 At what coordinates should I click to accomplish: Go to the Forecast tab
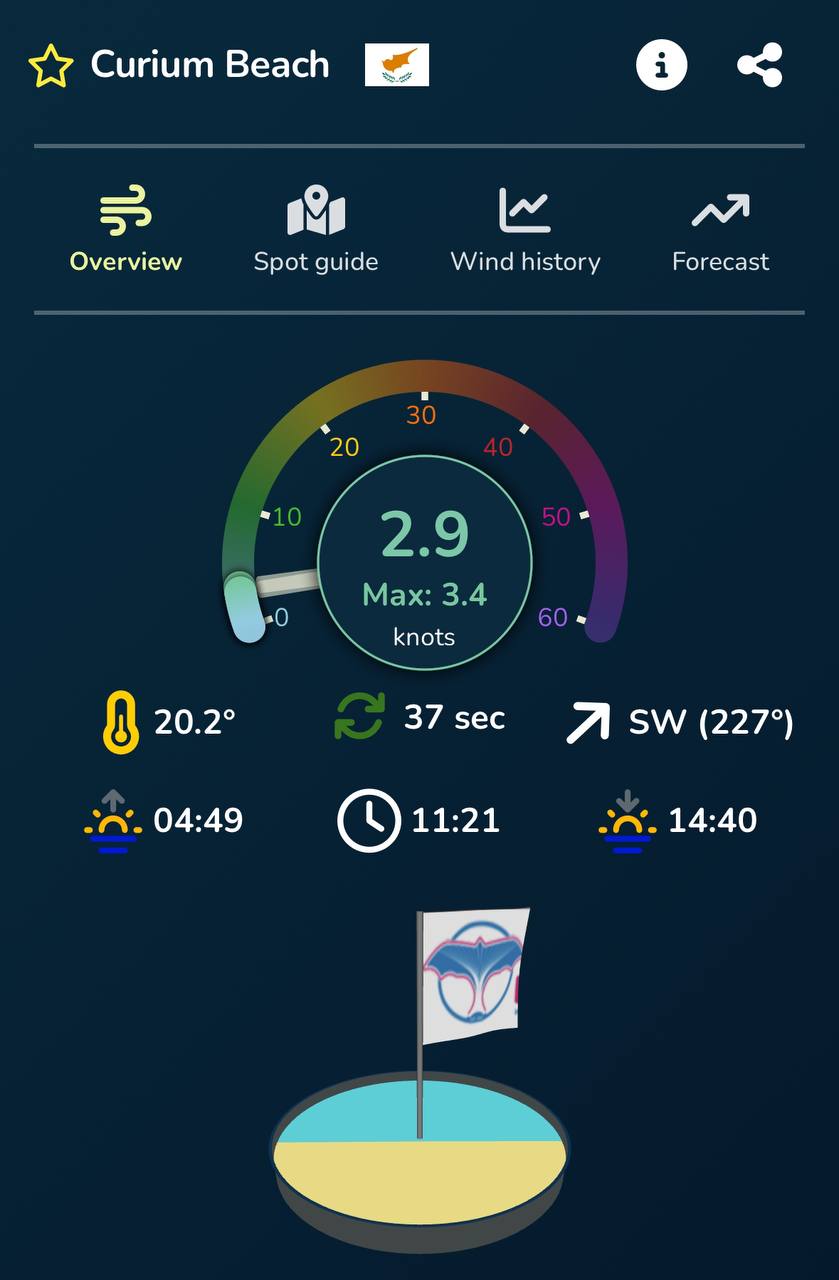click(720, 230)
